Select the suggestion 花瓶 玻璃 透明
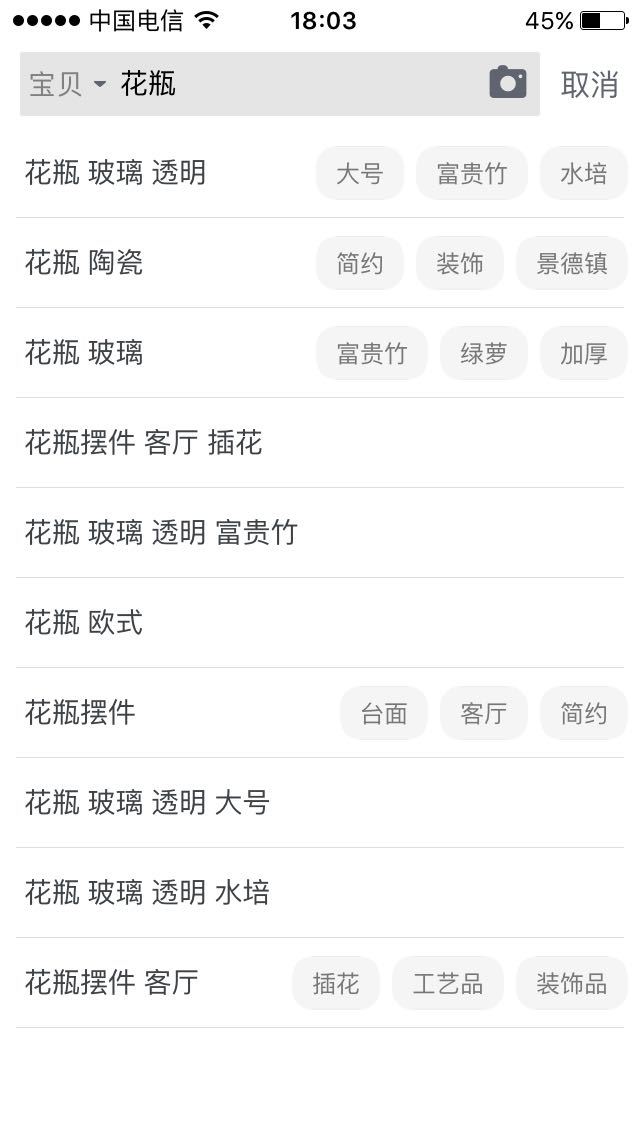640x1136 pixels. click(116, 173)
